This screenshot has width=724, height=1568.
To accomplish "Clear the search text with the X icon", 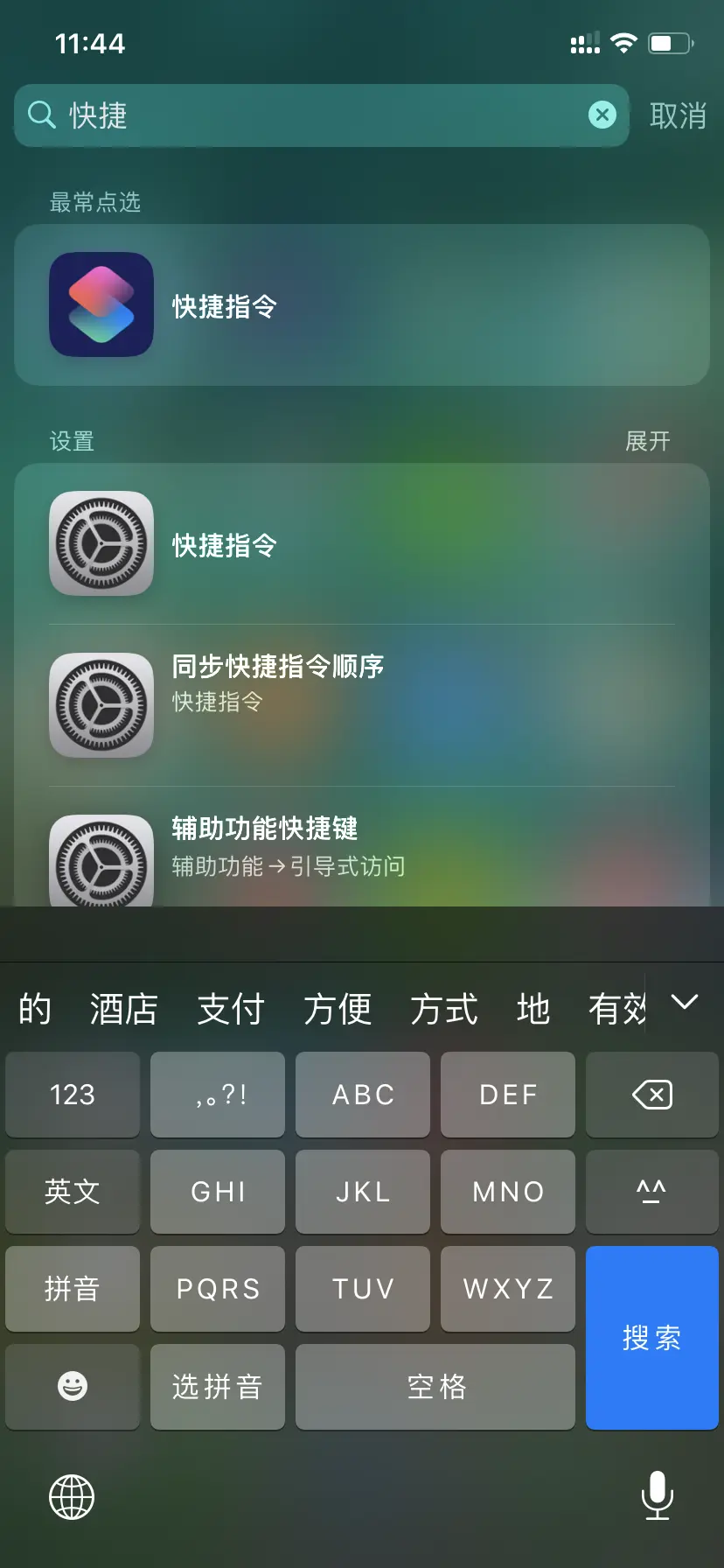I will click(602, 115).
